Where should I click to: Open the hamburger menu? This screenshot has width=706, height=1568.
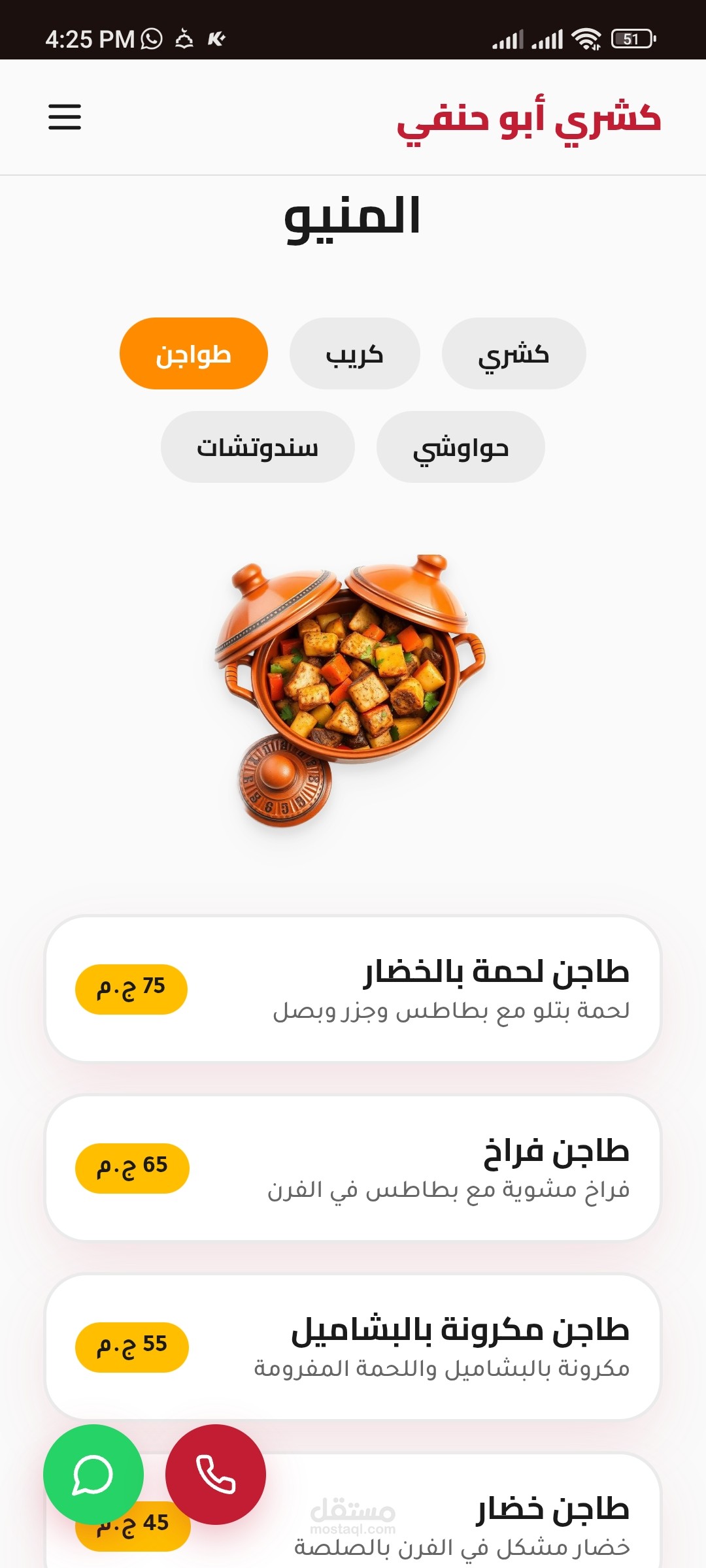[x=65, y=117]
